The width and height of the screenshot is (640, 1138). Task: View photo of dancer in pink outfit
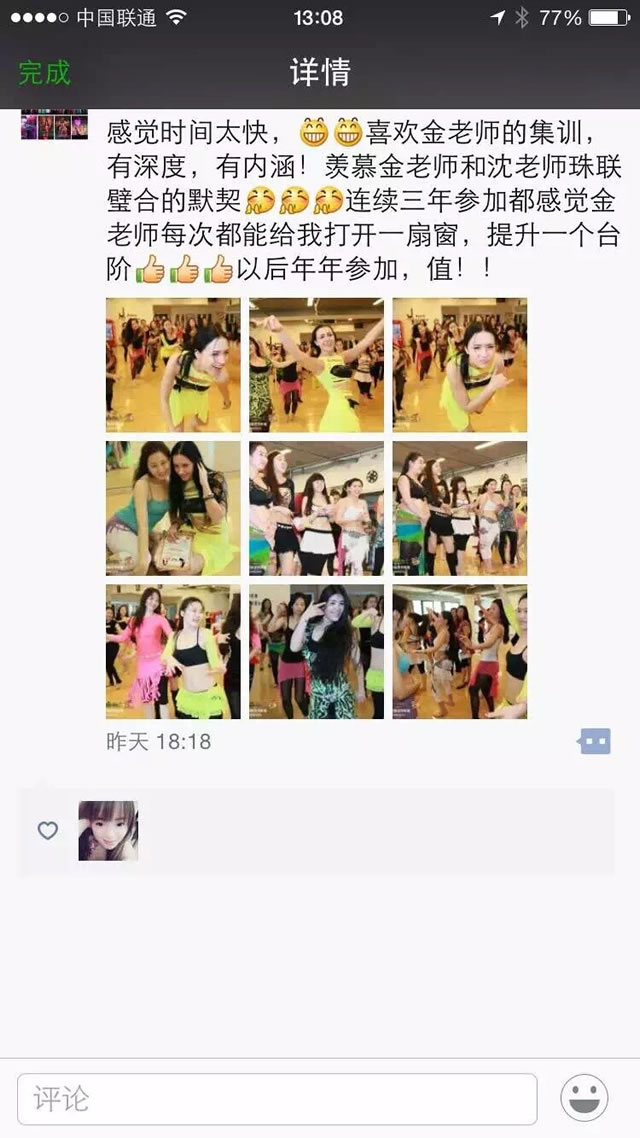[x=173, y=651]
